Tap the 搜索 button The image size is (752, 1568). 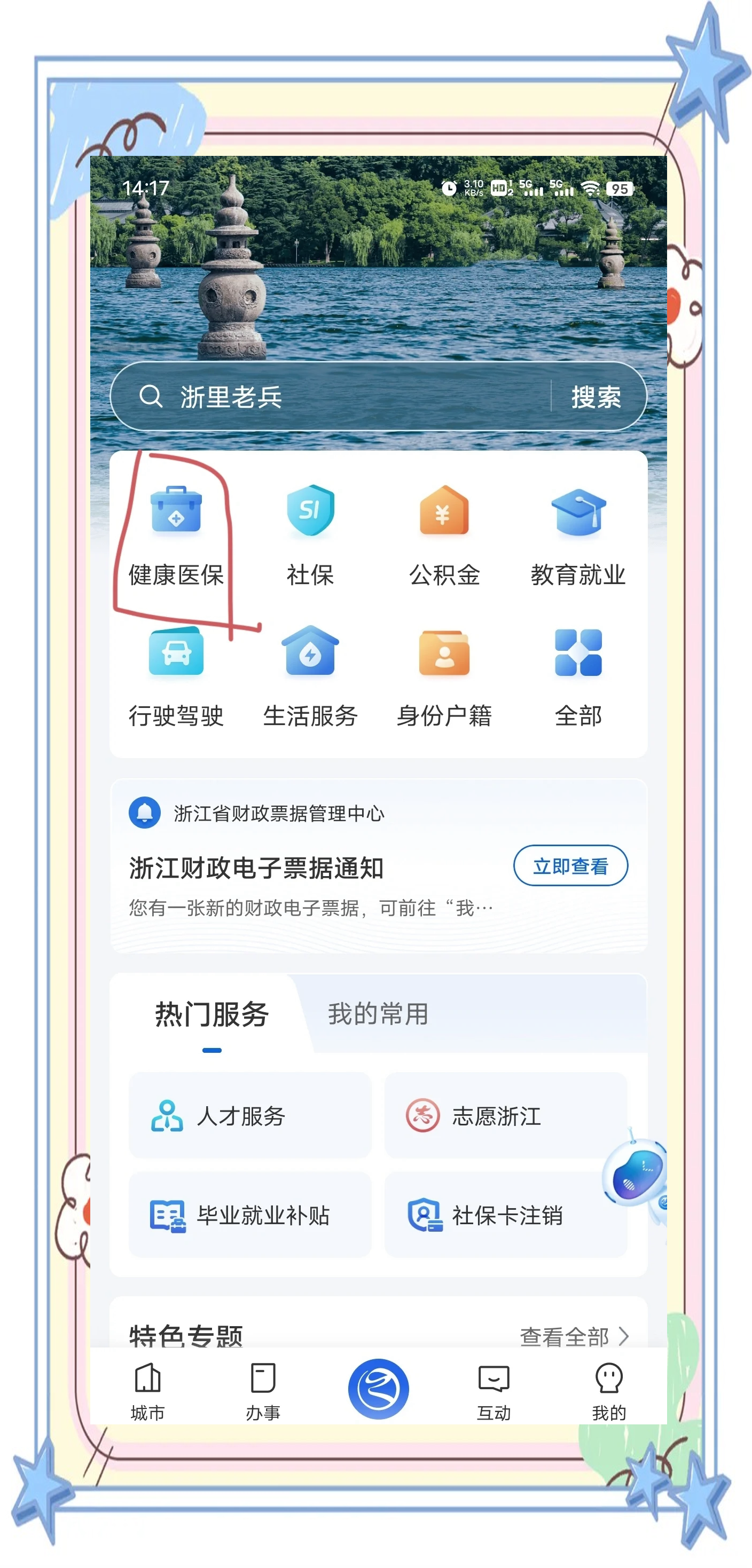coord(596,398)
